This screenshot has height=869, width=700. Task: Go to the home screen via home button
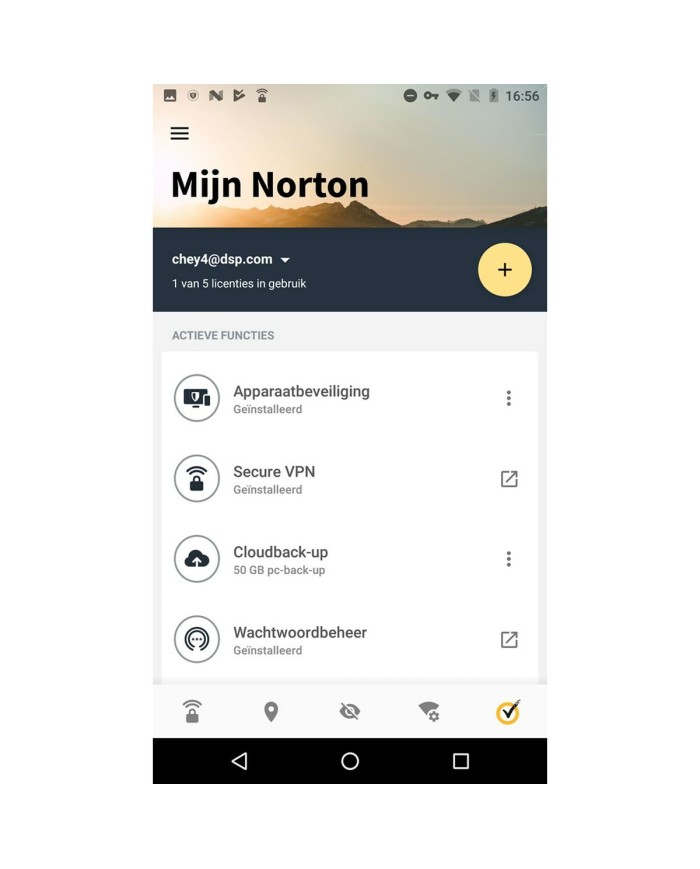[350, 761]
